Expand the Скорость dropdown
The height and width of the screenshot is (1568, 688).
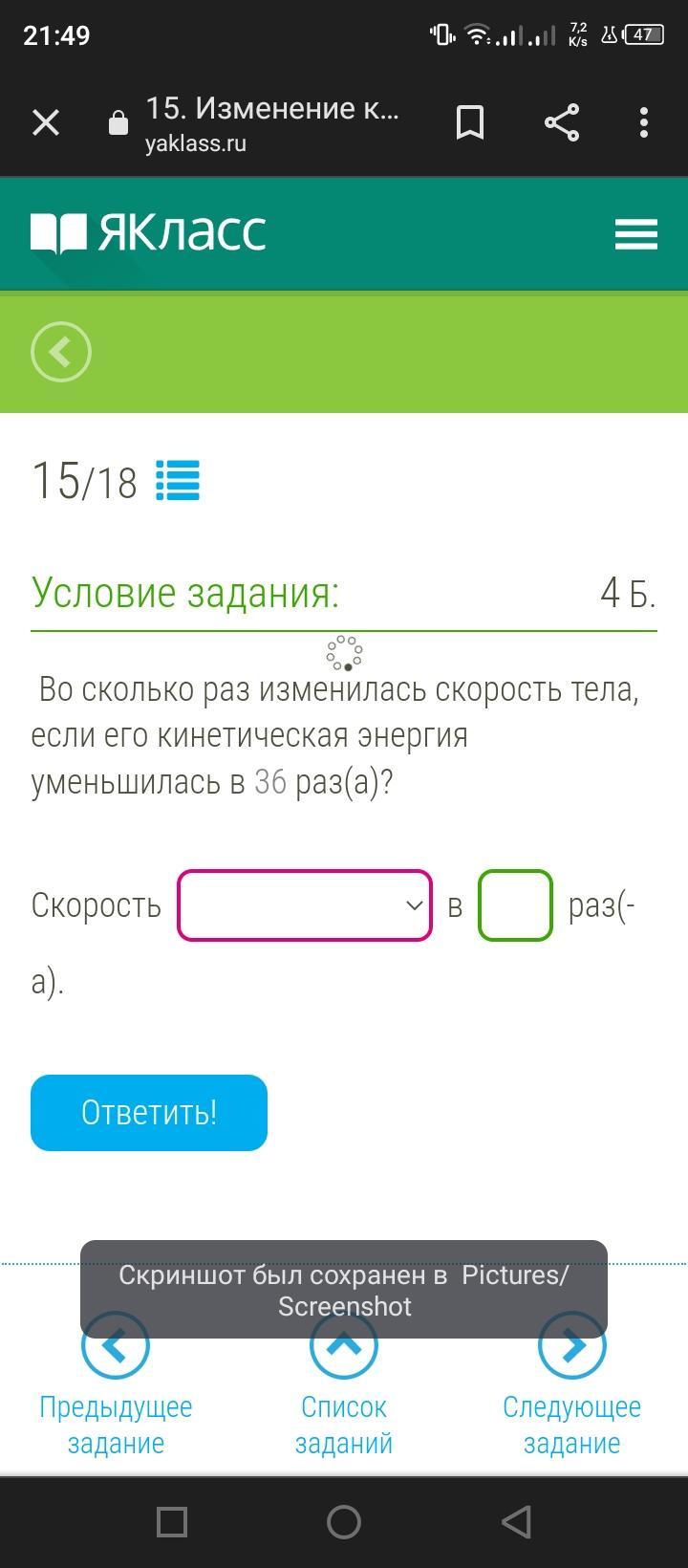[305, 905]
